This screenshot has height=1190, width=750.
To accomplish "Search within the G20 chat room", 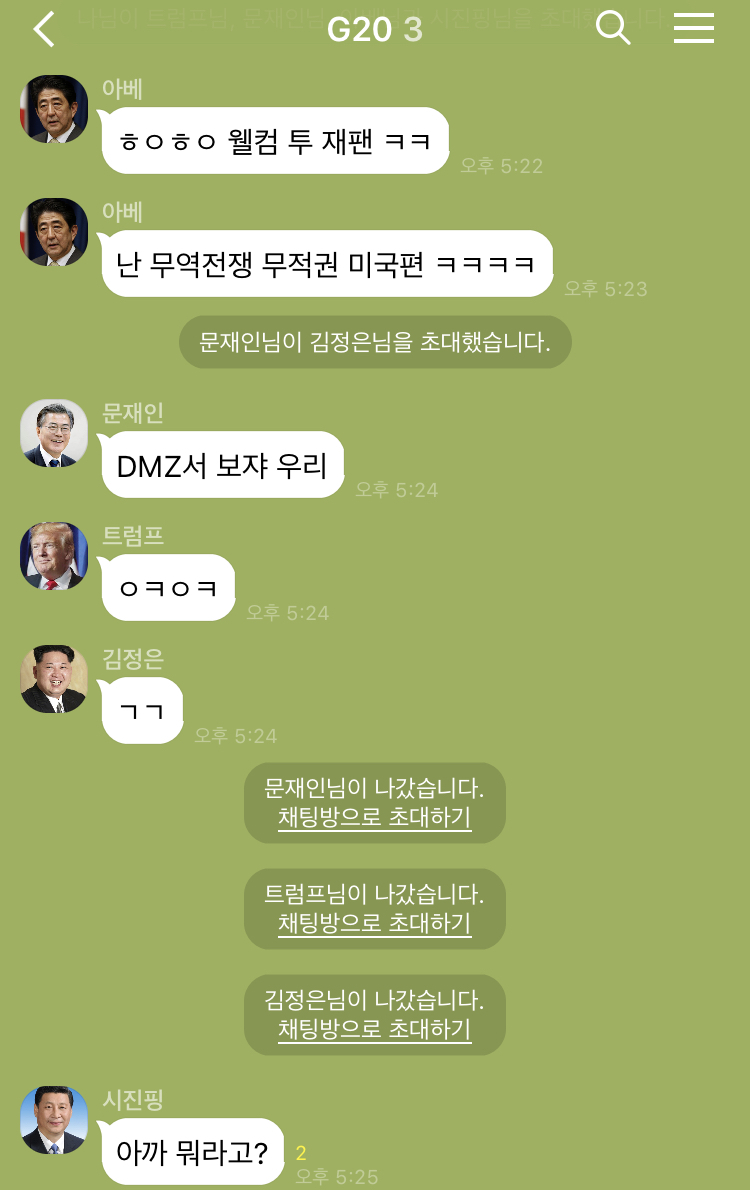I will pyautogui.click(x=613, y=28).
